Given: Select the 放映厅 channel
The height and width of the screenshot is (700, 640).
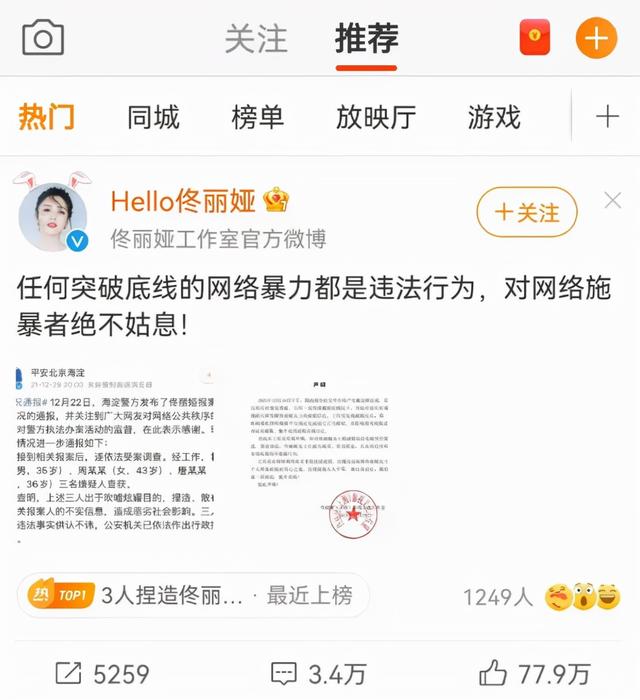Looking at the screenshot, I should click(375, 117).
